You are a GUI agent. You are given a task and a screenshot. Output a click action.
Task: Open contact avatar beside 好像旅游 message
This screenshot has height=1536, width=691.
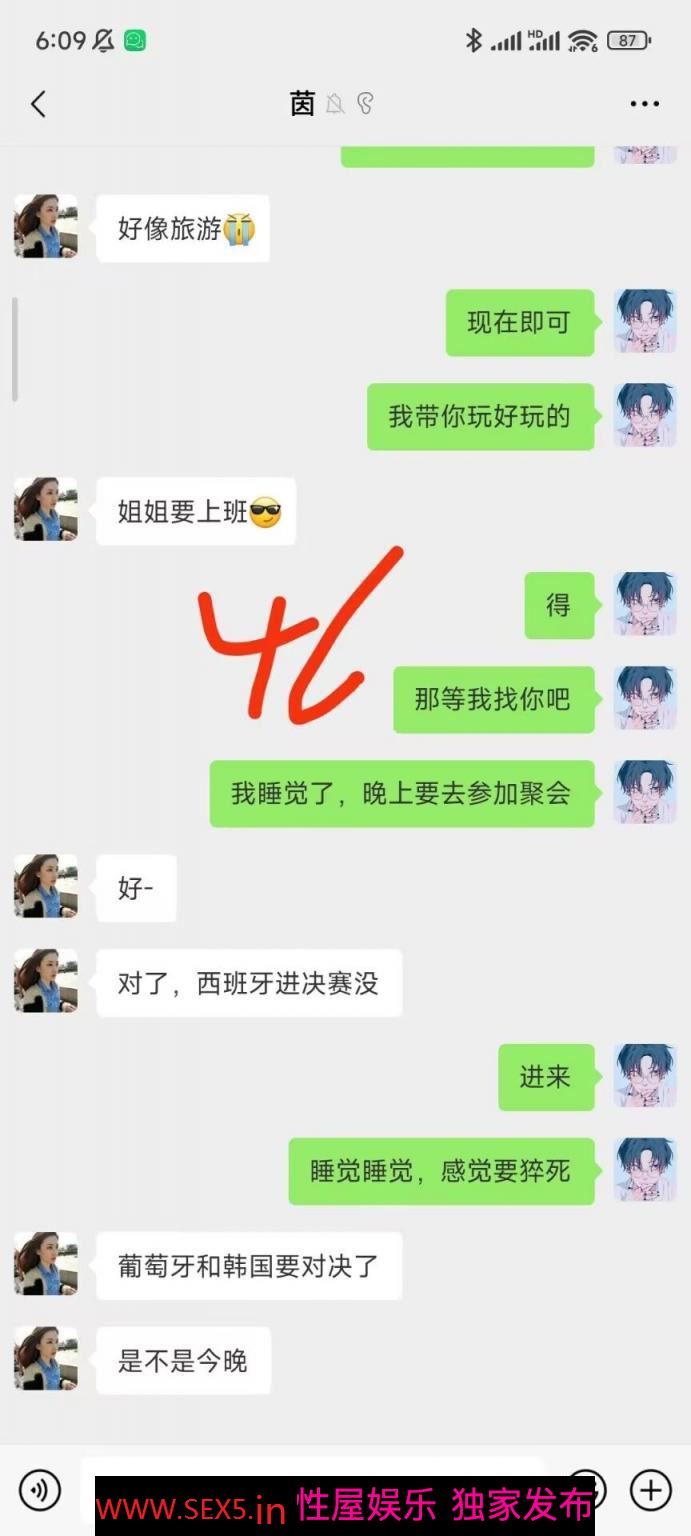click(x=46, y=227)
